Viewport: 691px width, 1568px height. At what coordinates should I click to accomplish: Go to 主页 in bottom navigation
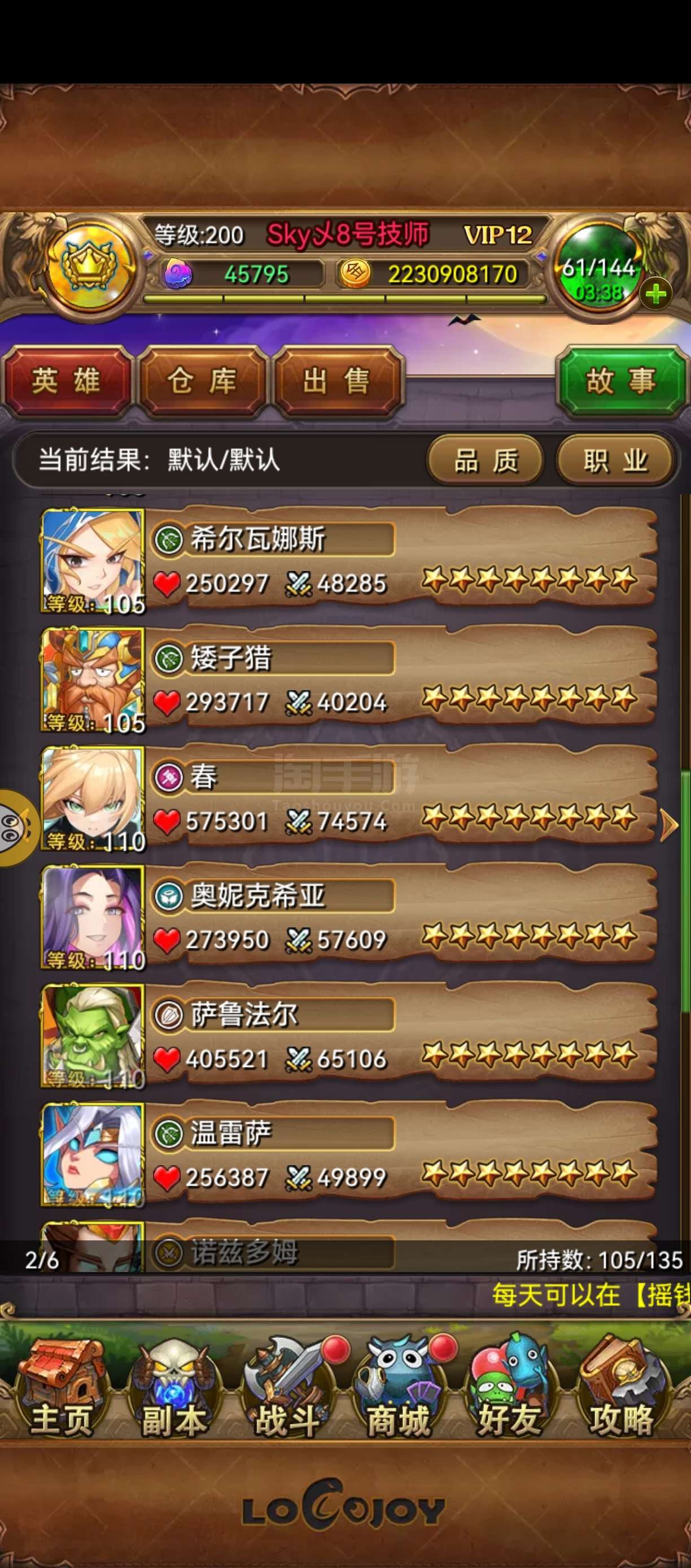pos(61,1390)
